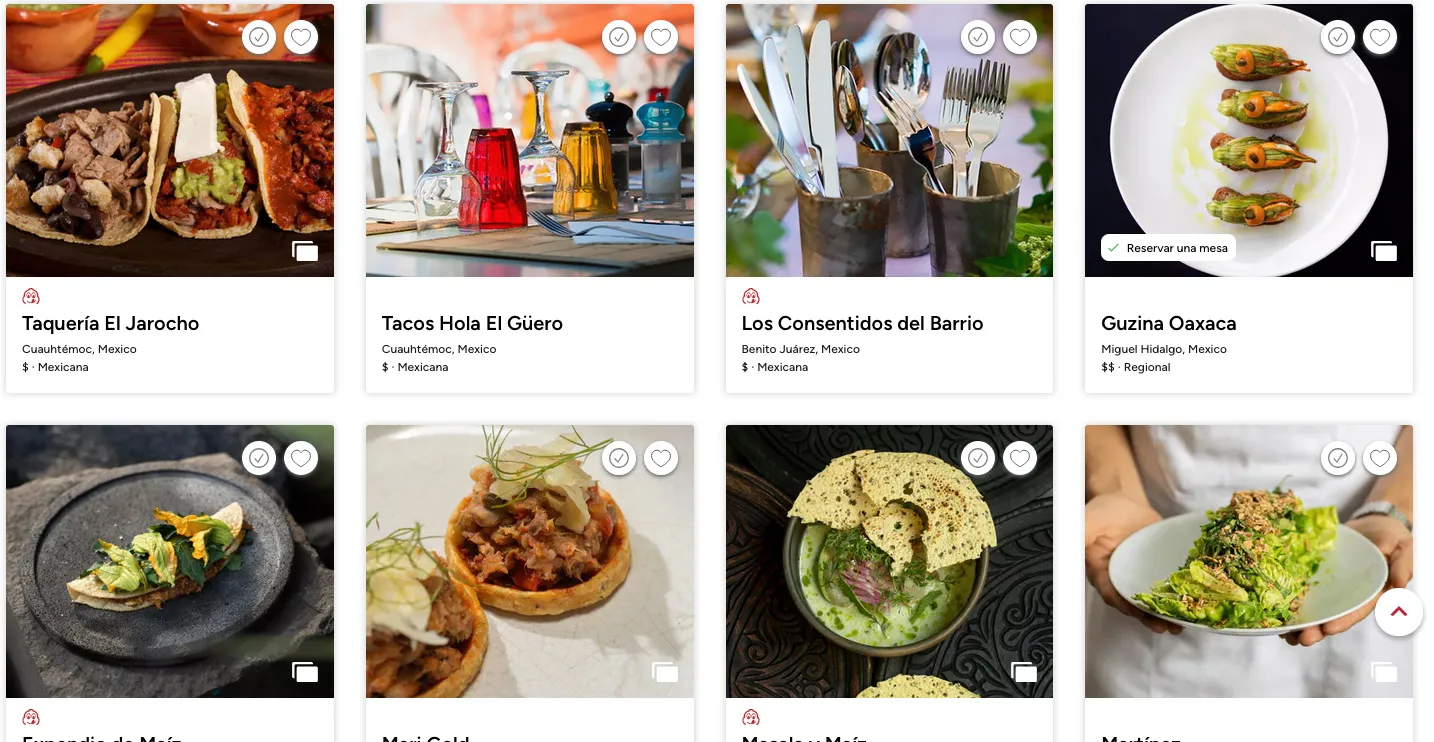The width and height of the screenshot is (1434, 742).
Task: Open the Tacos Hola El Güero card
Action: pos(472,324)
